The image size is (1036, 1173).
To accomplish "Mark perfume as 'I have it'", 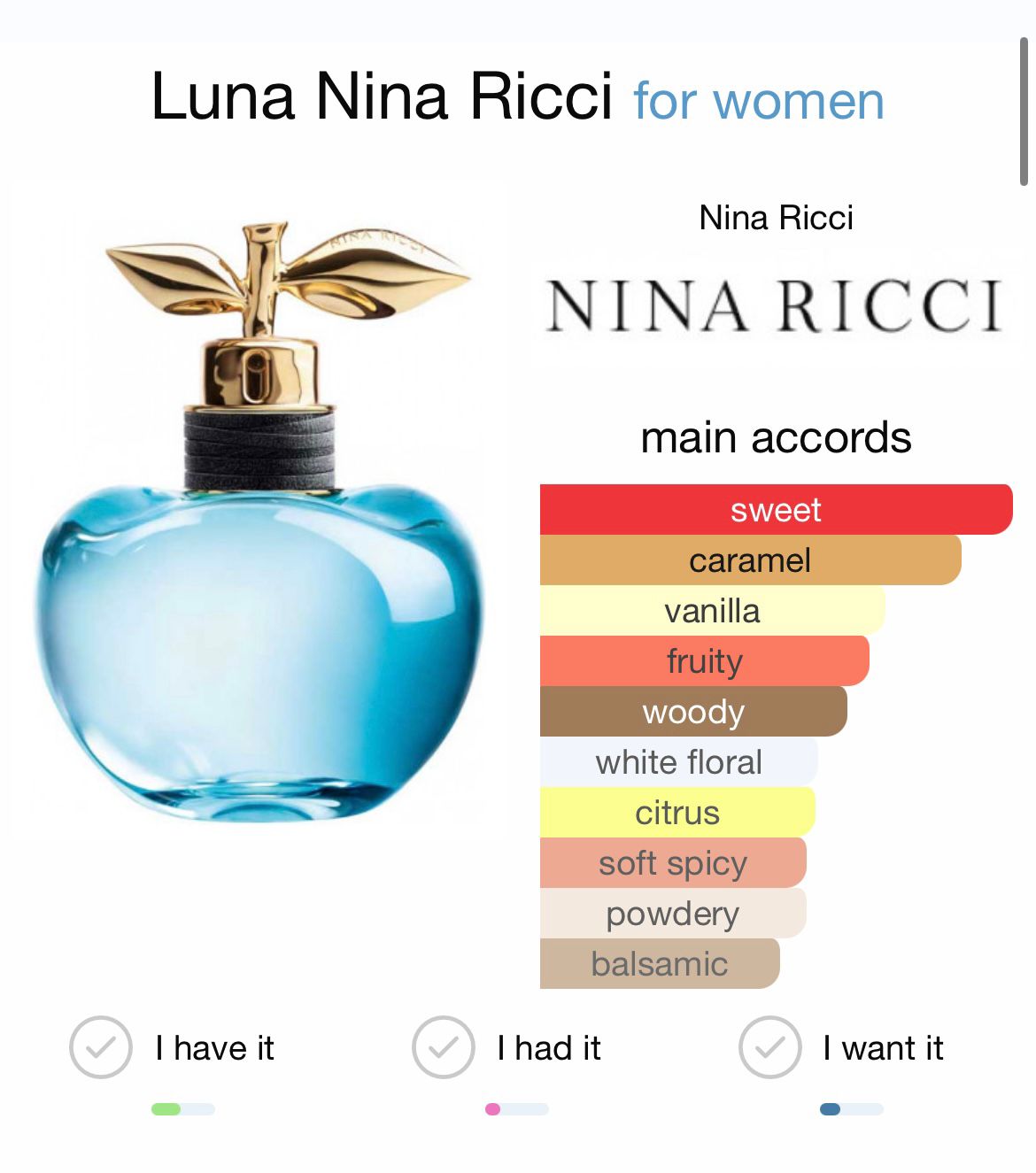I will (101, 1047).
